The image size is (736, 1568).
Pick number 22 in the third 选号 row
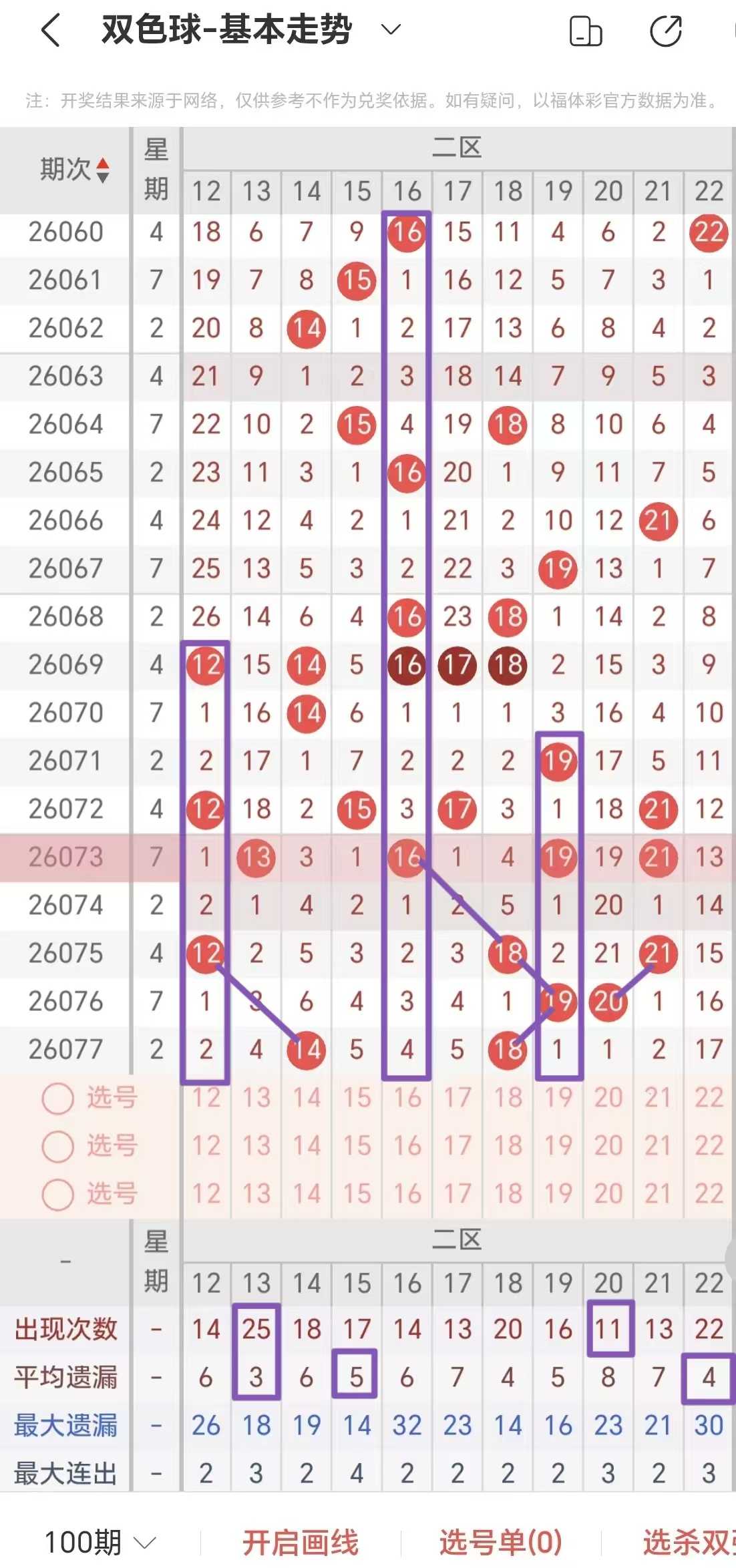click(x=709, y=1194)
